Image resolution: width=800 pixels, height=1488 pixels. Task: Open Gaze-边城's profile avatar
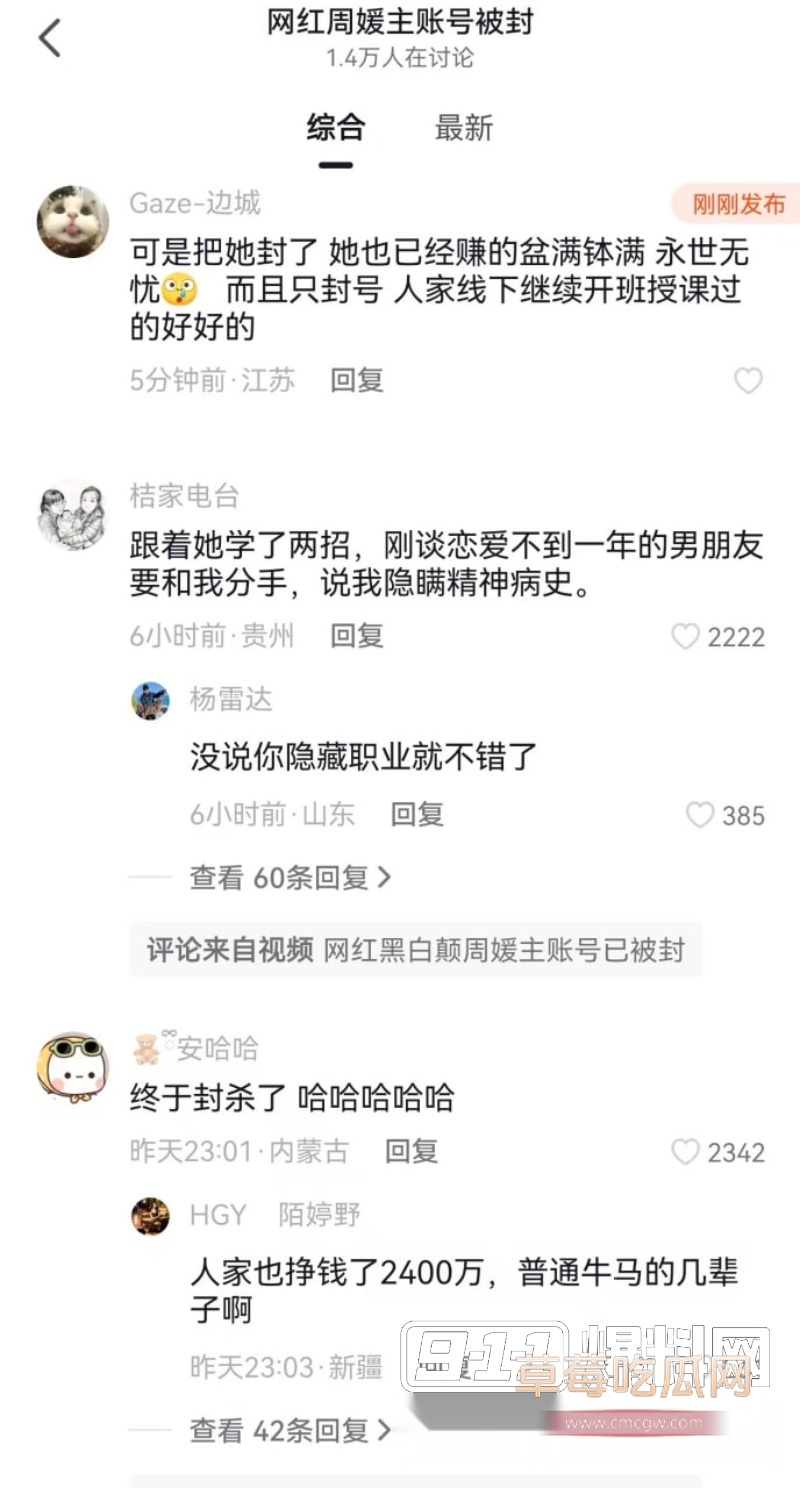71,222
